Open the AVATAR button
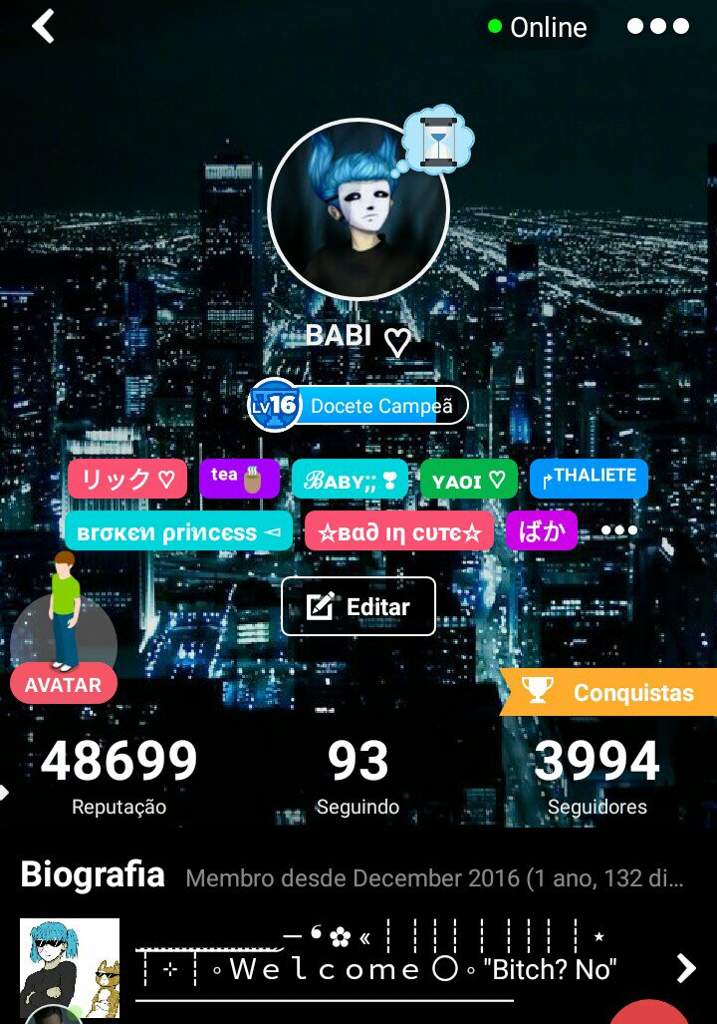 click(63, 685)
